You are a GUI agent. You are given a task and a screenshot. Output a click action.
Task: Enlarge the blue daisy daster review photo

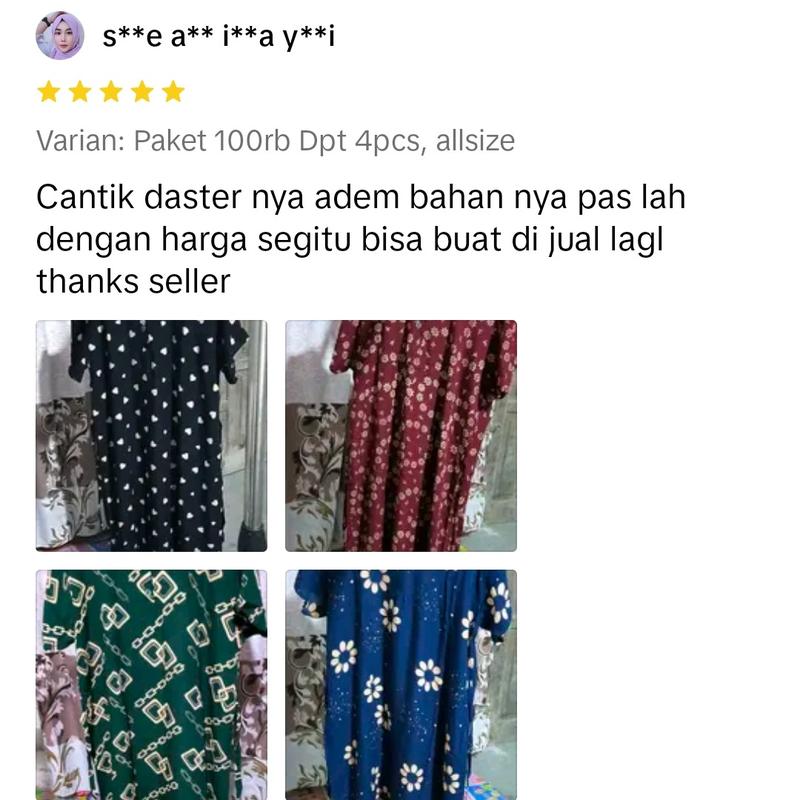(x=401, y=683)
